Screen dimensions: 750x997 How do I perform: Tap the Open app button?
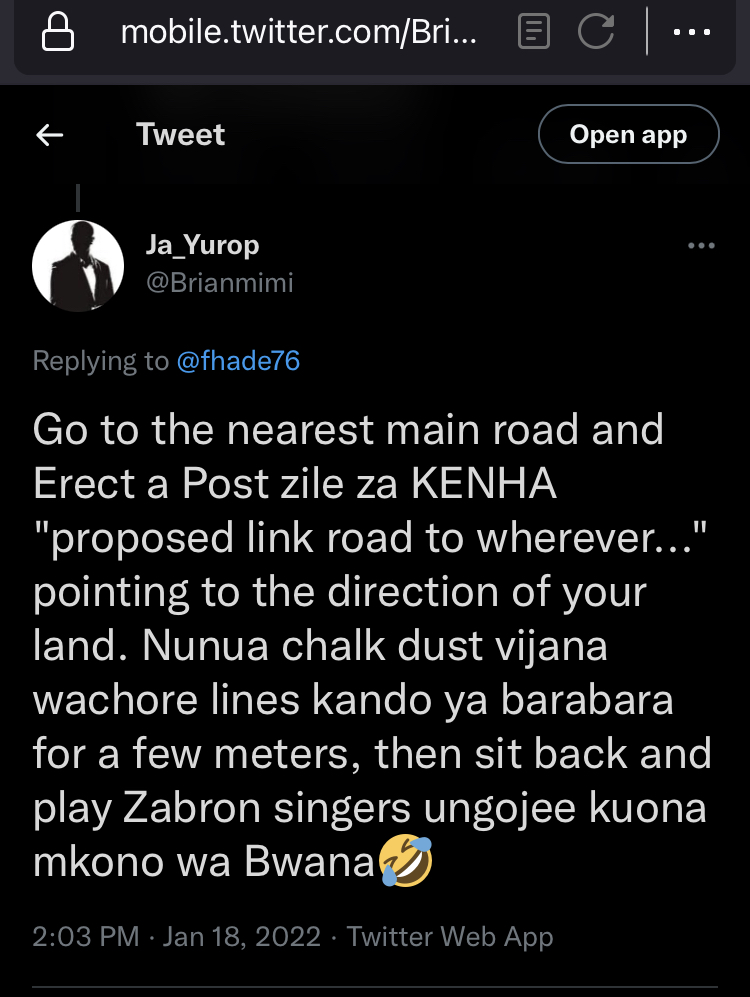point(628,135)
